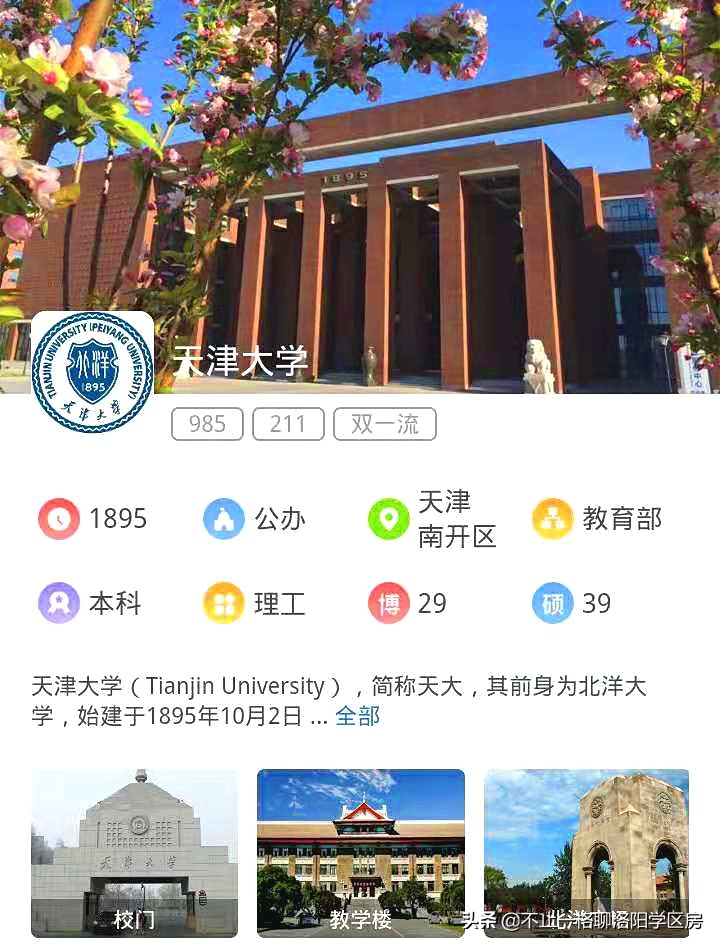Tap the green location pin icon
720x947 pixels.
[388, 518]
